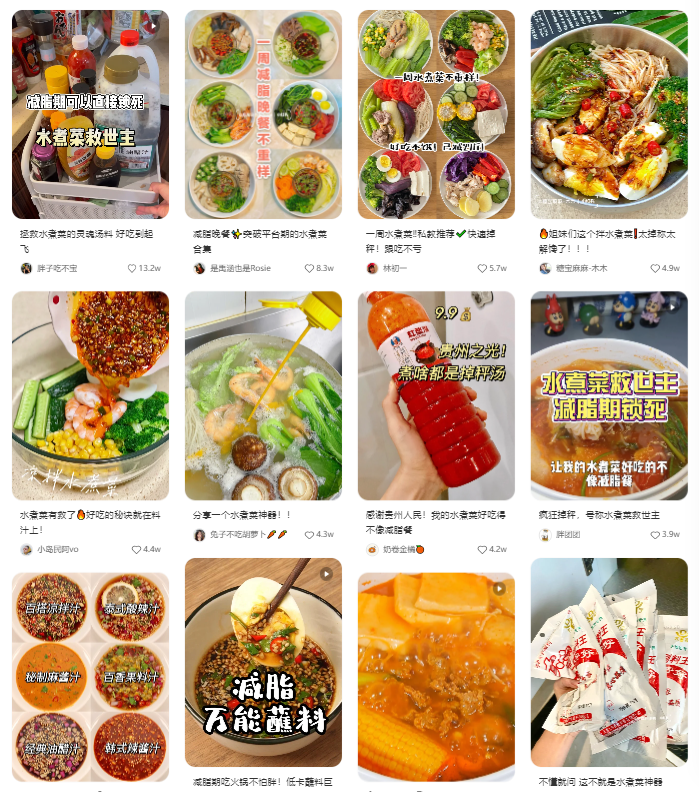Open the 疯狂掉秤 post by 胖团团
This screenshot has width=699, height=792.
tap(609, 395)
